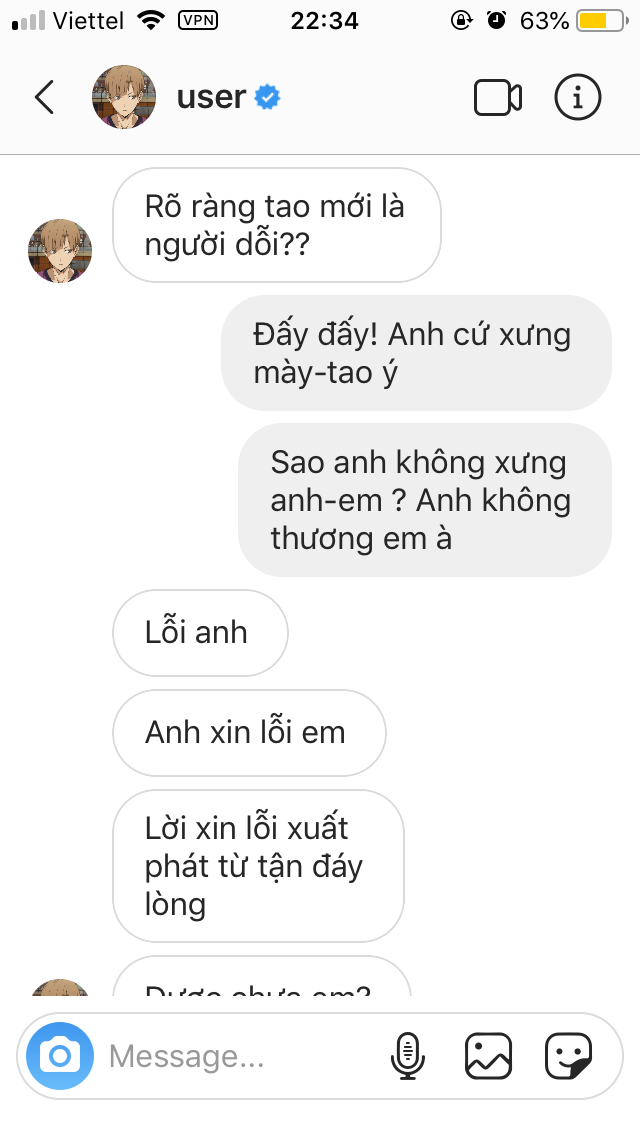
Task: Tap sender avatar beside 'Rõ ràng' message
Action: click(x=60, y=251)
